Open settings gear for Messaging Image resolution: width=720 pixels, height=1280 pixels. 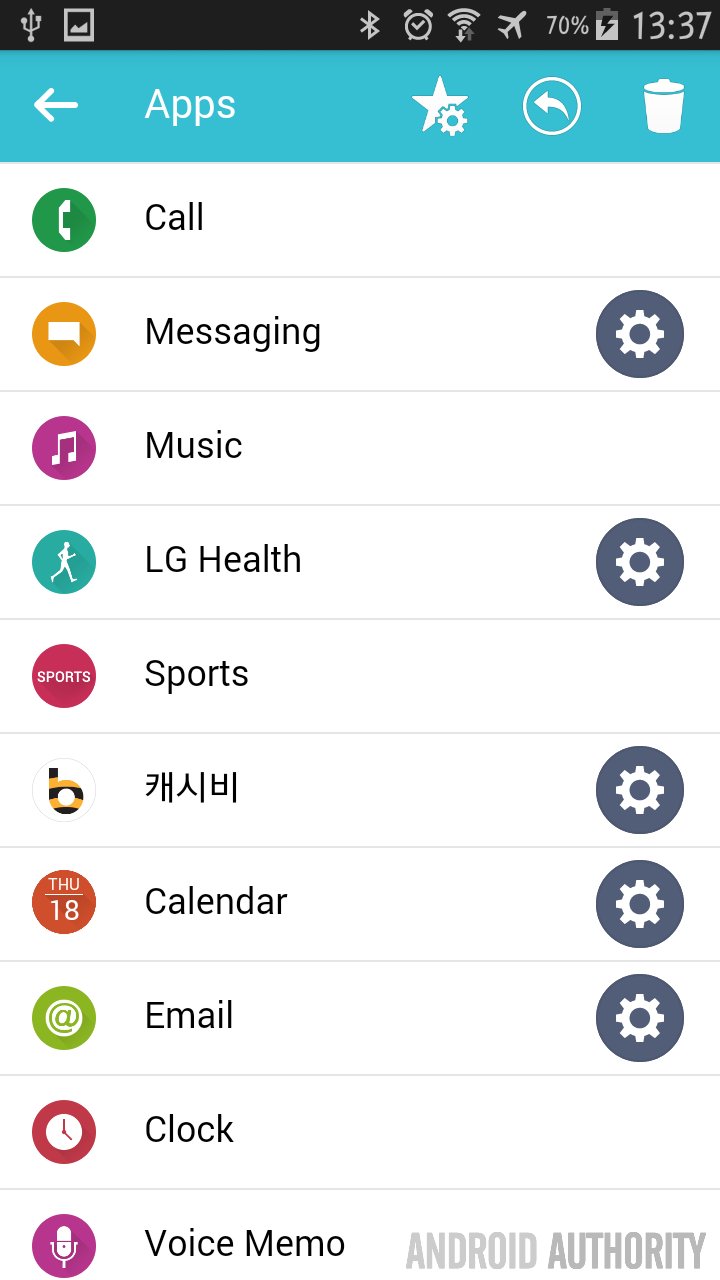640,334
